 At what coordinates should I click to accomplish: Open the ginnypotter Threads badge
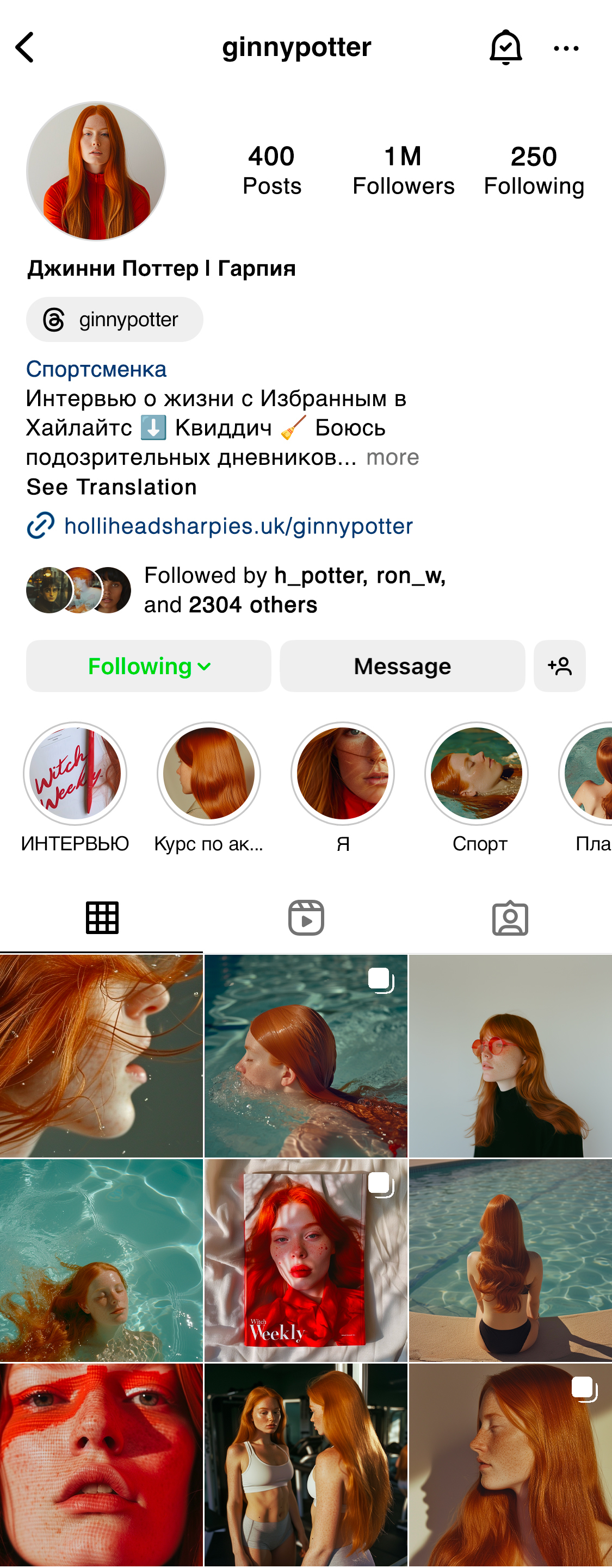pyautogui.click(x=114, y=320)
